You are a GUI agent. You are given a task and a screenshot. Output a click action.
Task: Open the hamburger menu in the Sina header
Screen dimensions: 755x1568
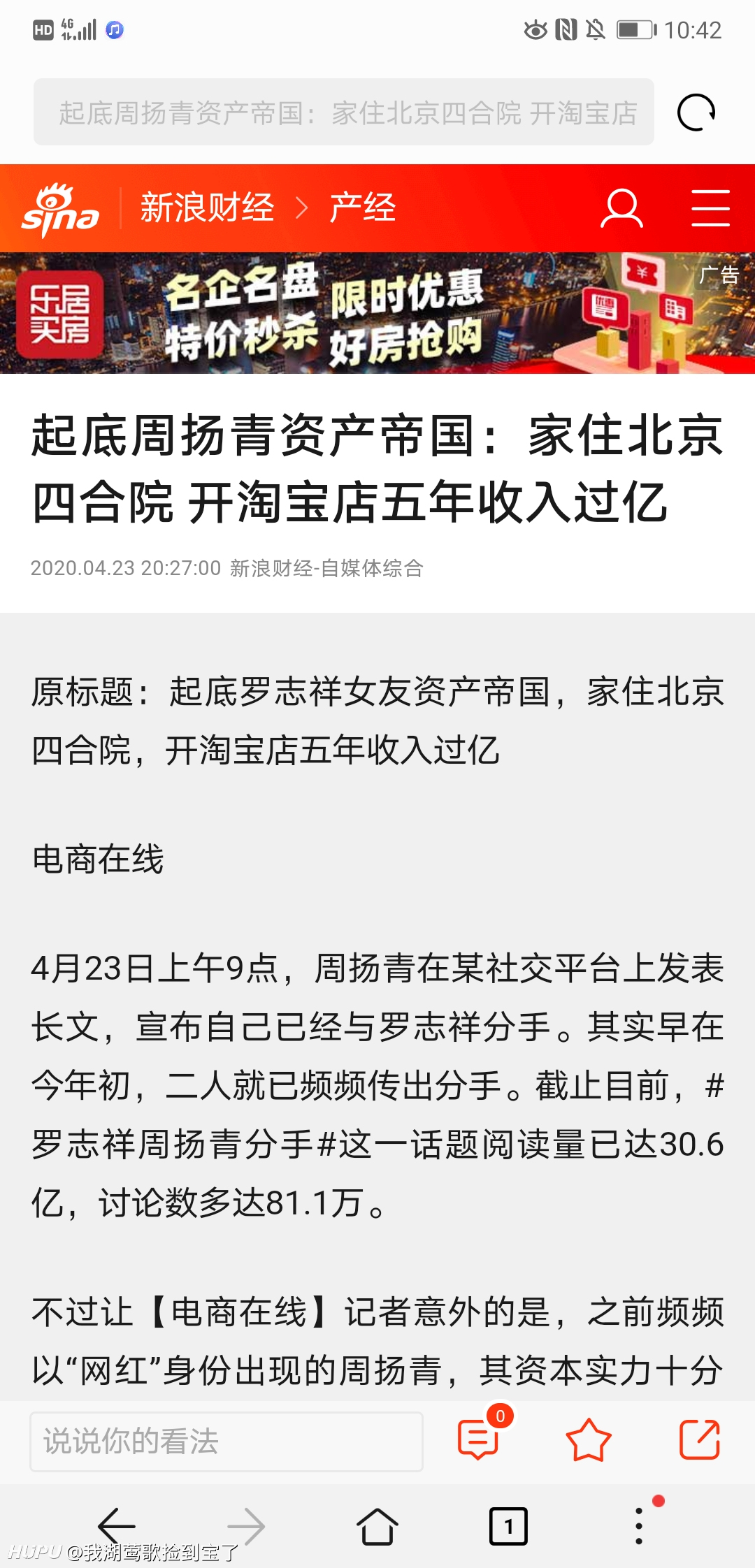coord(710,208)
